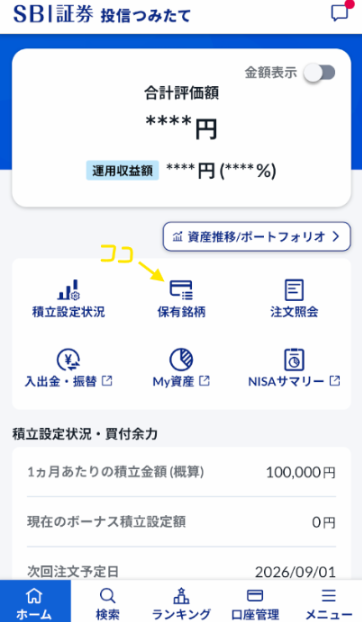Viewport: 362px width, 622px height.
Task: Switch to the ランキング tab
Action: click(181, 601)
